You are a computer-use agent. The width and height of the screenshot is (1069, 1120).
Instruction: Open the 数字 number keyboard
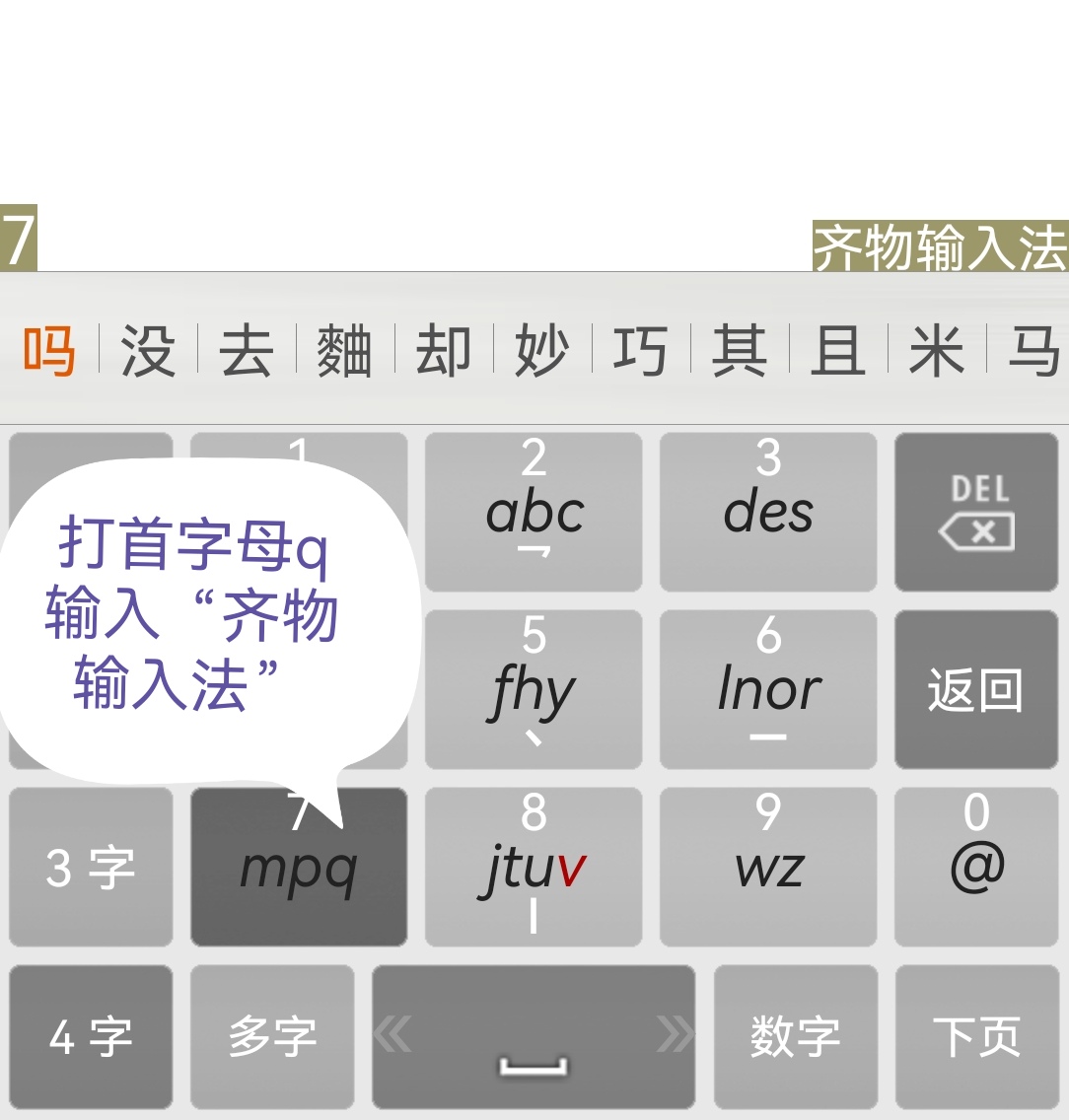pos(795,1036)
